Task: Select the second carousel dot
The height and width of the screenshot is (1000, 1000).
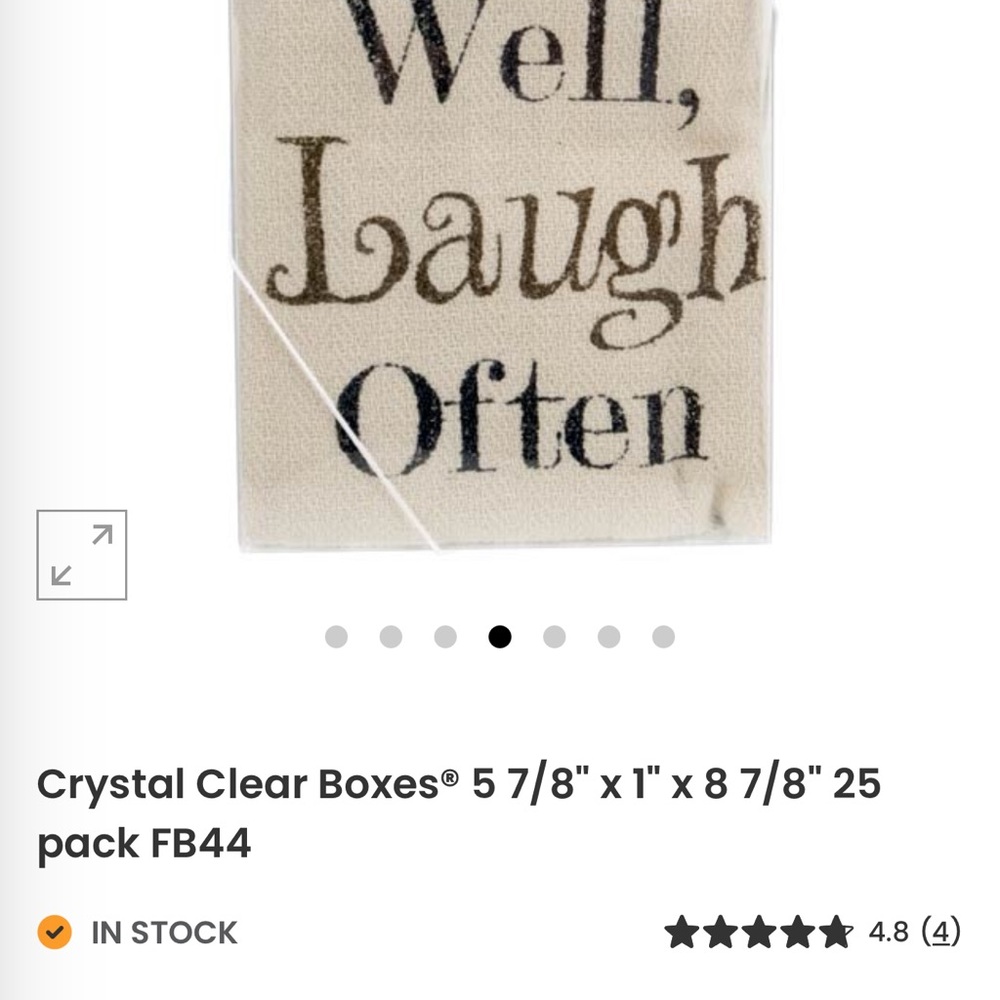Action: pyautogui.click(x=391, y=637)
